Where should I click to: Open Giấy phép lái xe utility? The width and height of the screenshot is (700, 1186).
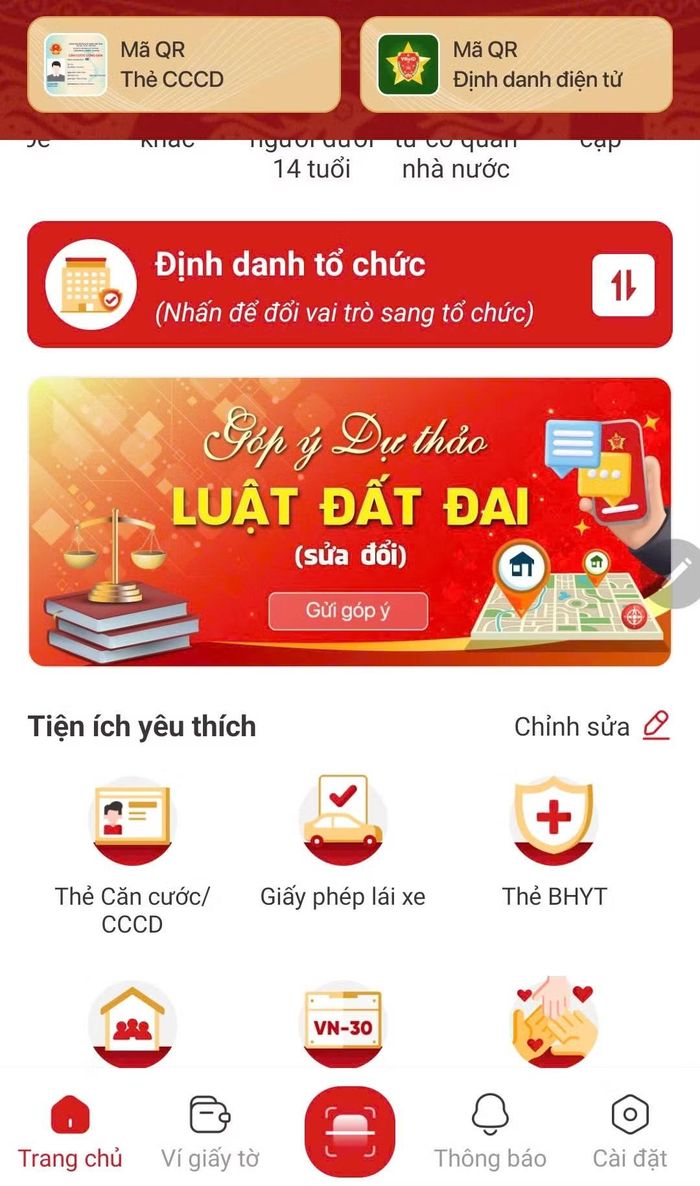pyautogui.click(x=343, y=843)
